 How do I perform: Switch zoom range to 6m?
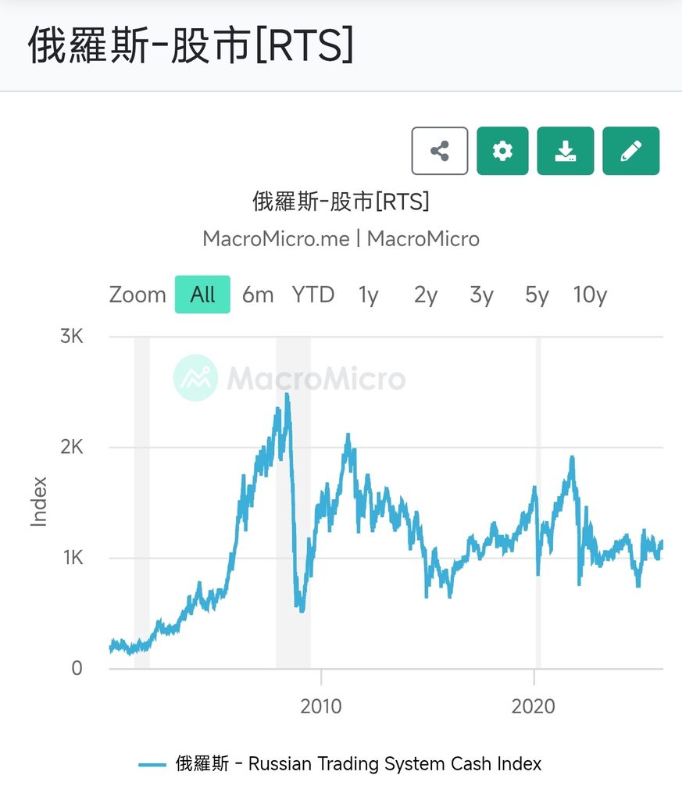(x=258, y=295)
